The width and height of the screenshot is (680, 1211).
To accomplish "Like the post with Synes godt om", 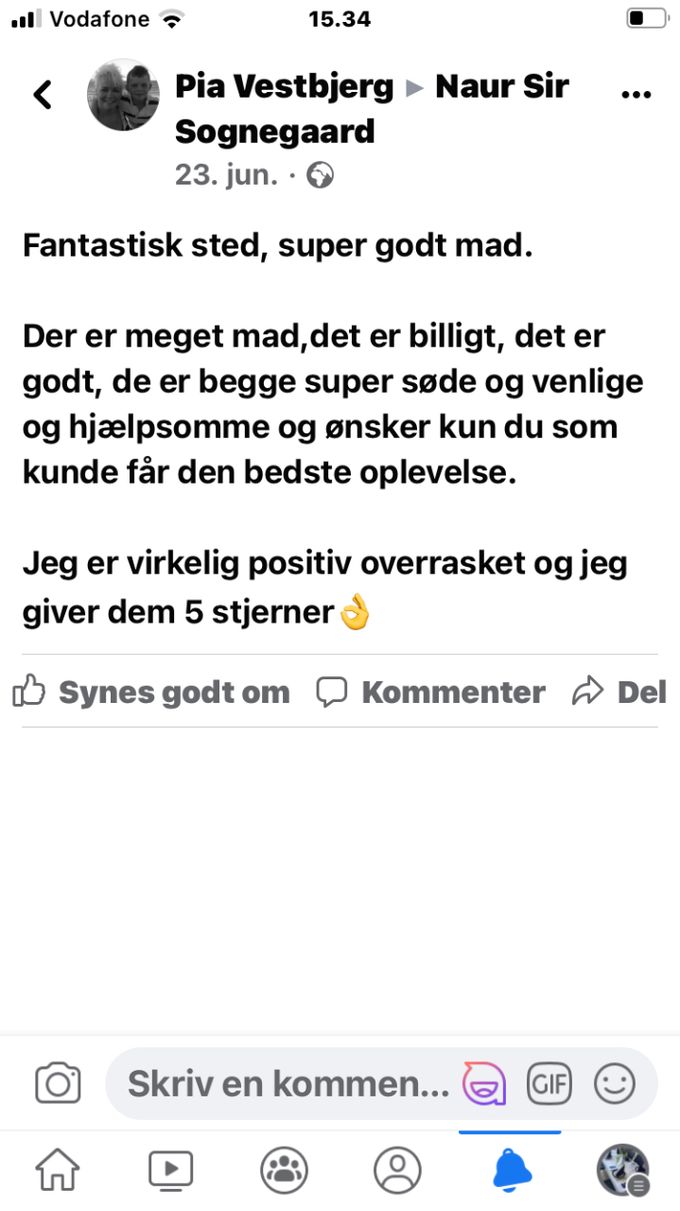I will [151, 692].
